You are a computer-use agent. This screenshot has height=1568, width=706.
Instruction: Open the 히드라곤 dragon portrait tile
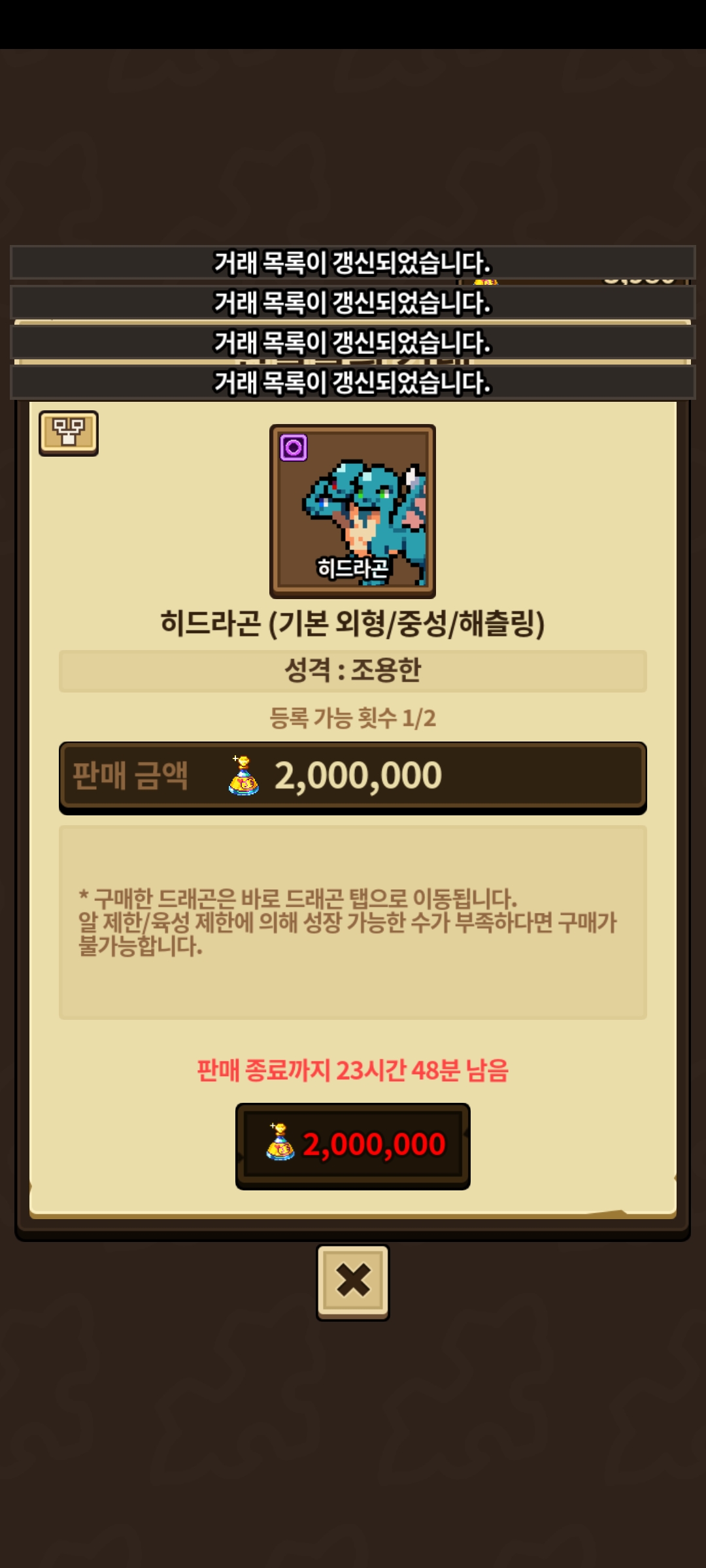coord(352,511)
